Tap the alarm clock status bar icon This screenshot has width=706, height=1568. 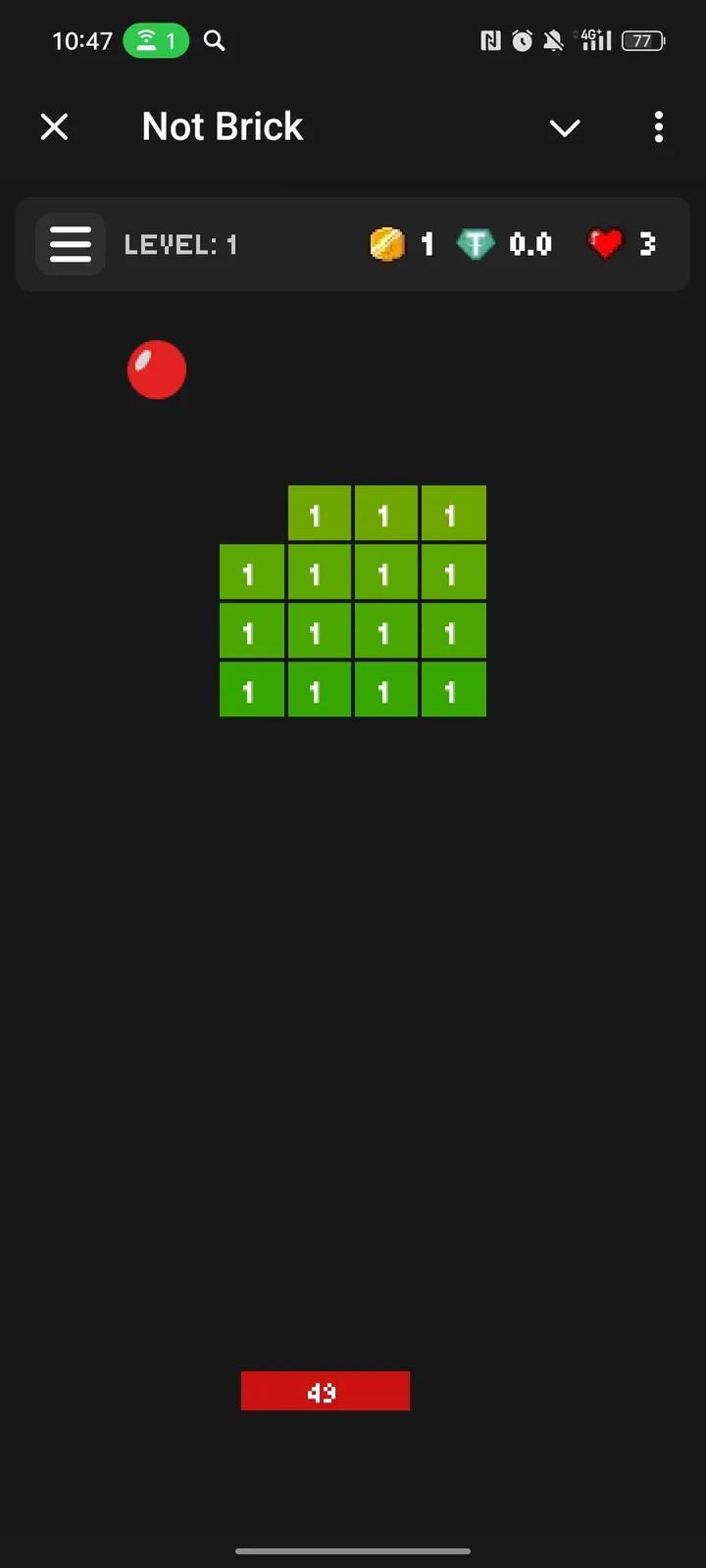click(522, 40)
